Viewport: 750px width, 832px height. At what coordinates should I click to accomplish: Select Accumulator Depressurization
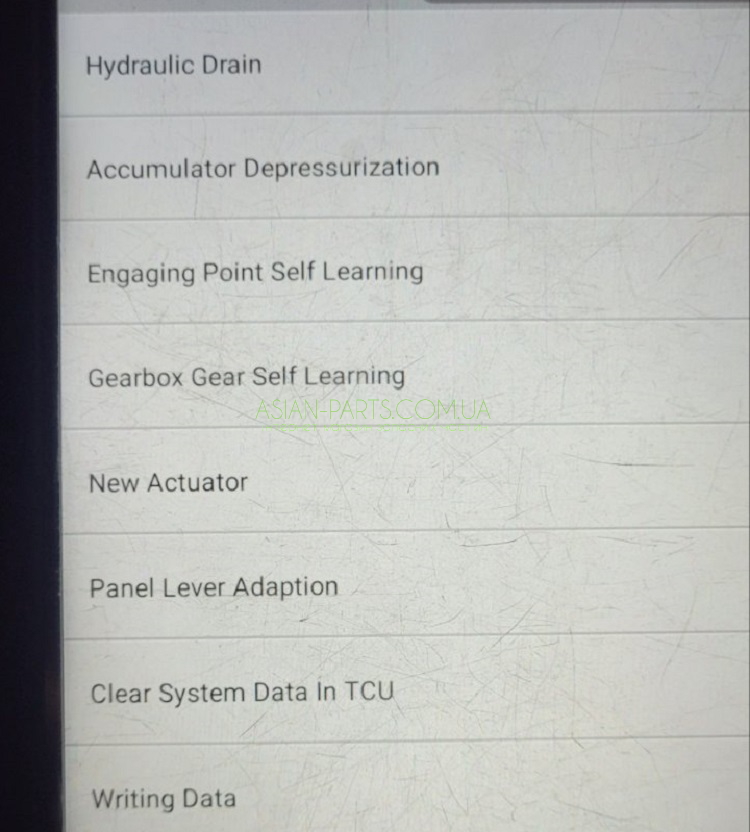pyautogui.click(x=262, y=168)
